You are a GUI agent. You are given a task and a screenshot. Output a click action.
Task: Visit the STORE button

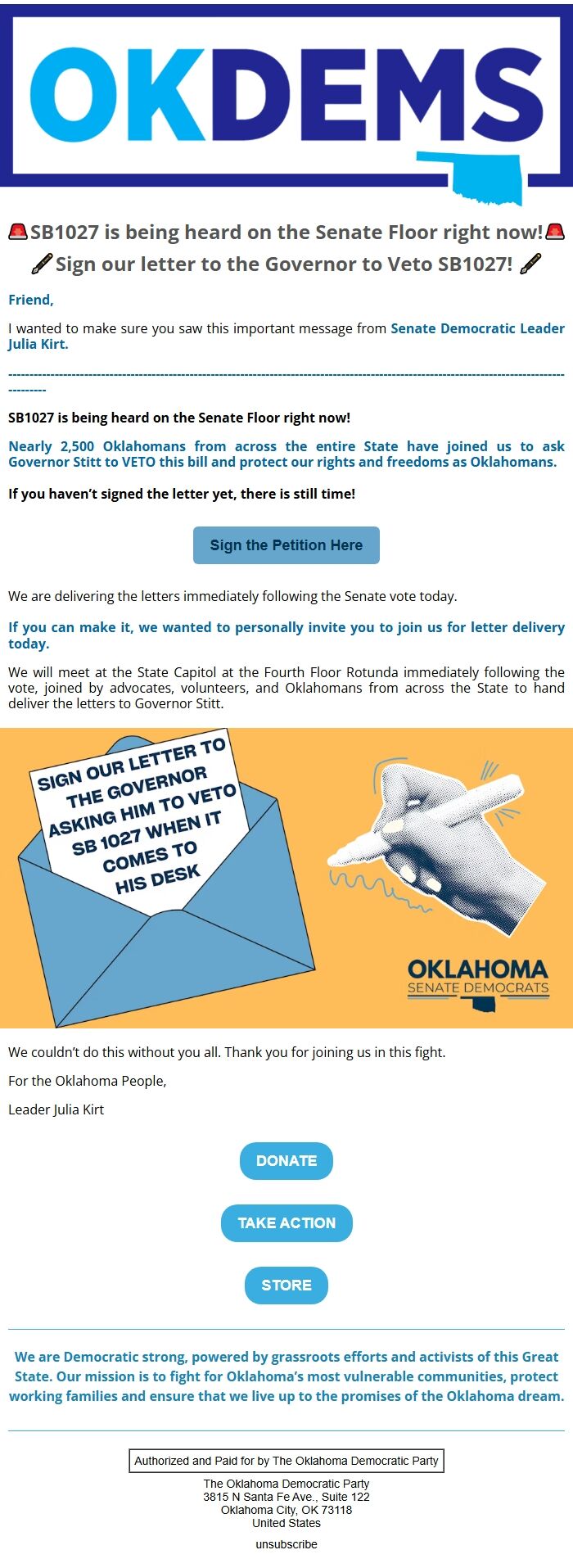[286, 1286]
